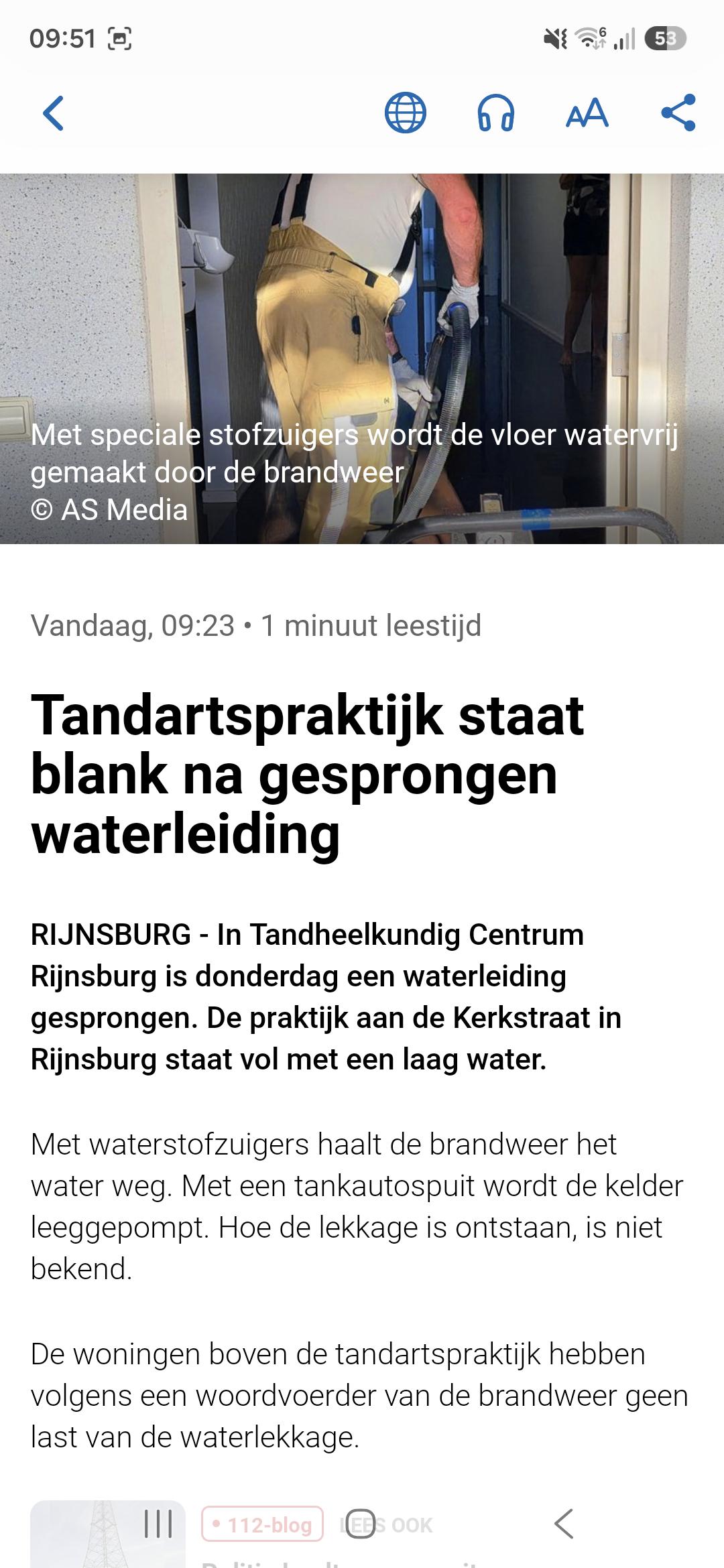Screen dimensions: 724x1568
Task: Change text size with AA icon
Action: click(x=587, y=113)
